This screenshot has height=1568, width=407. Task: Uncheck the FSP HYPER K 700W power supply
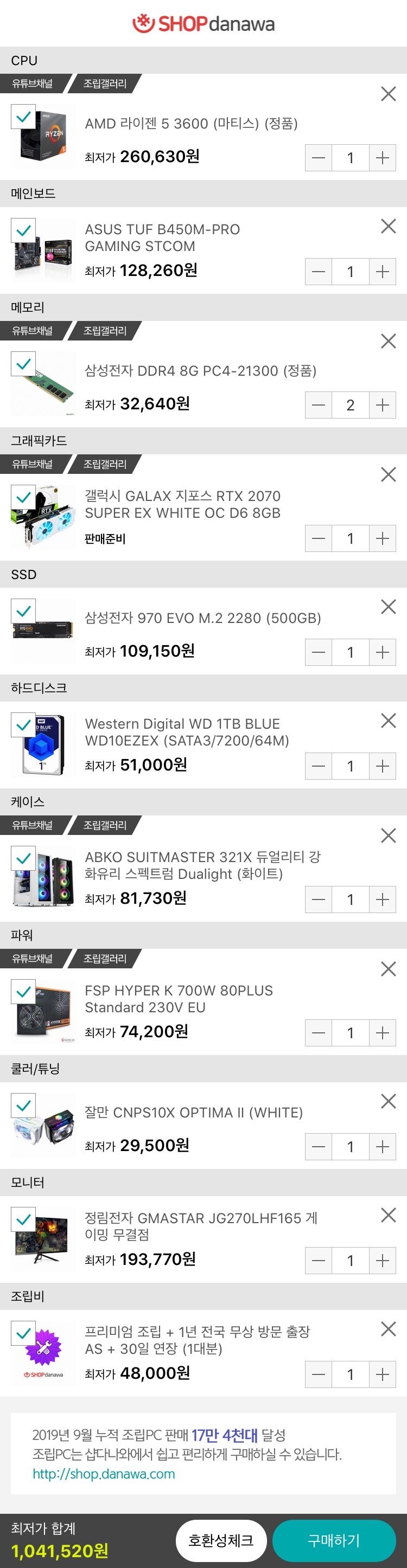click(23, 992)
